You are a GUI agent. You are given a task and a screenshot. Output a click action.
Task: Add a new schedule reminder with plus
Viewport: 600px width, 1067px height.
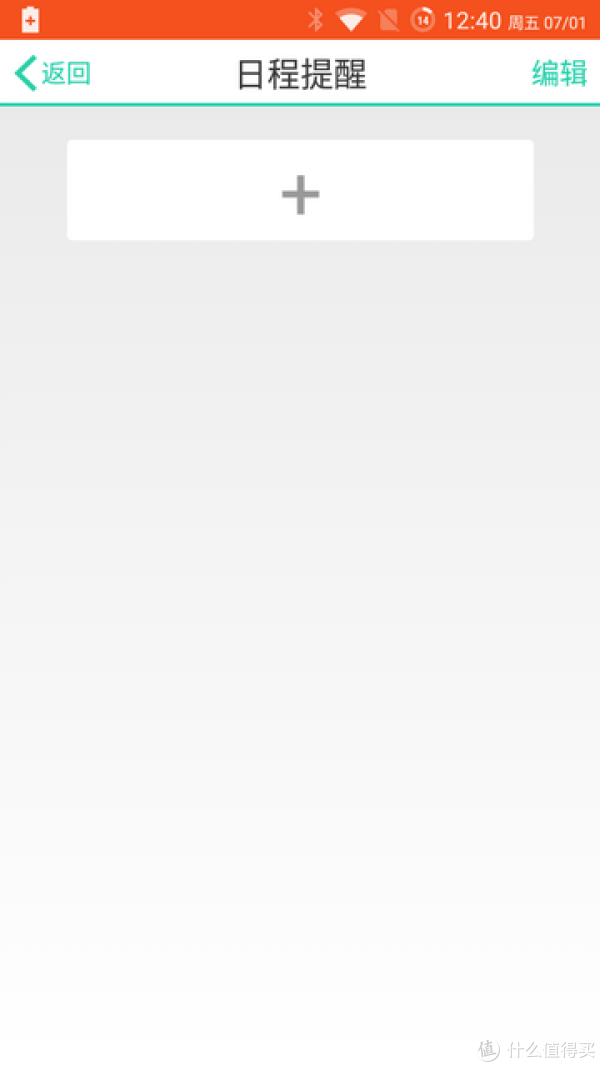click(x=300, y=190)
